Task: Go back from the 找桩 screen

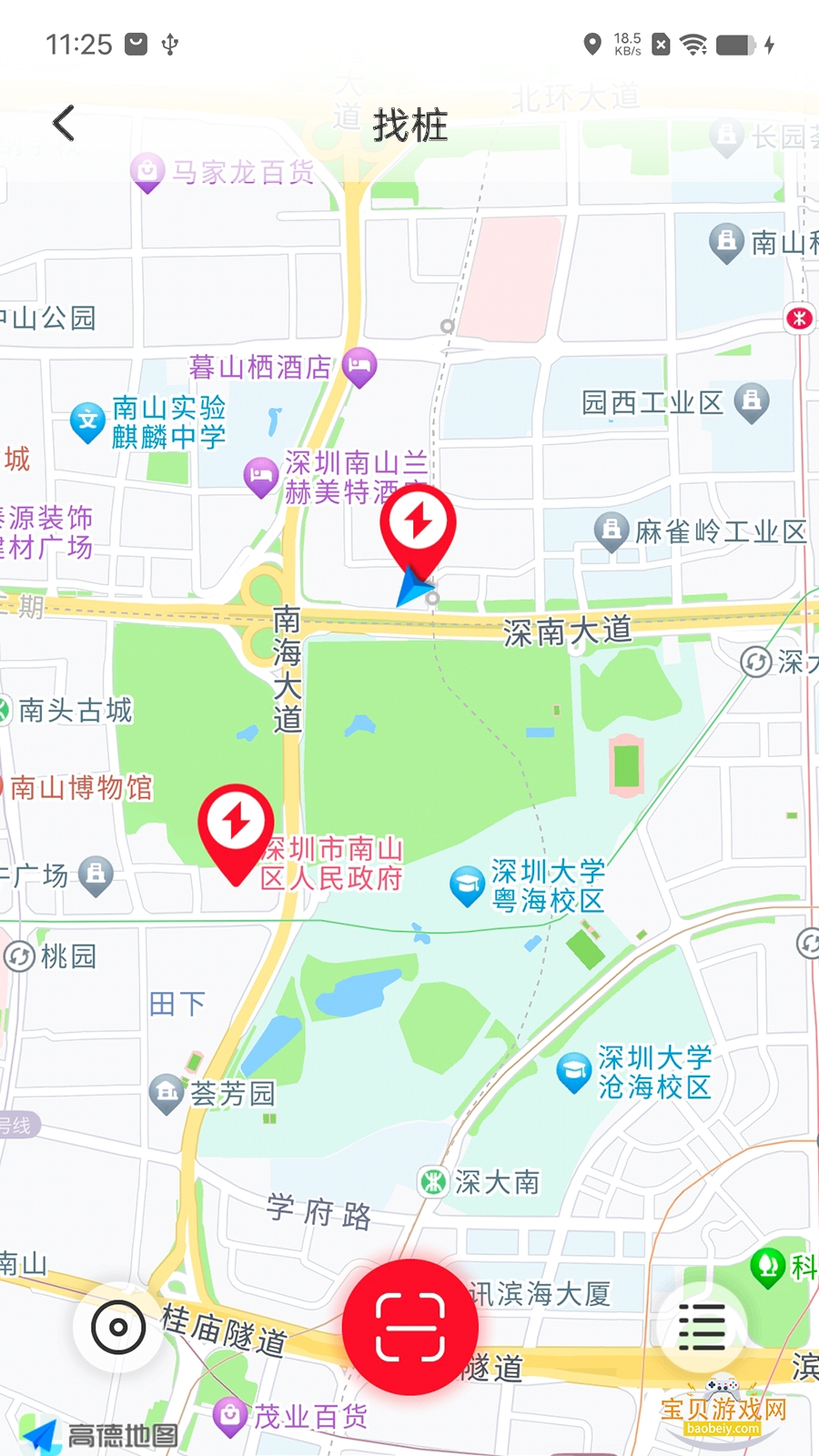Action: click(x=63, y=124)
